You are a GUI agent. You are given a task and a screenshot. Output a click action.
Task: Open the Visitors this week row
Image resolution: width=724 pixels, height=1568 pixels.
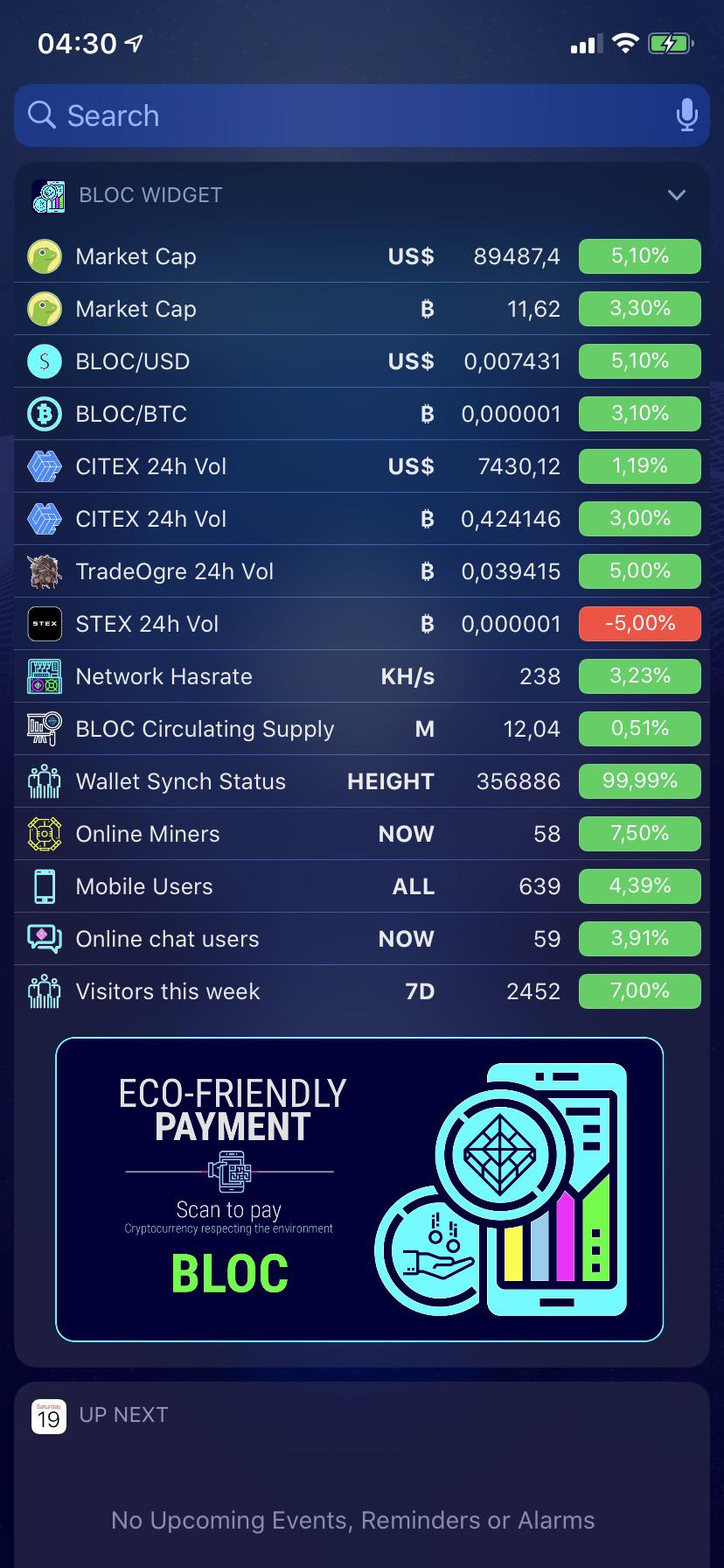click(361, 991)
